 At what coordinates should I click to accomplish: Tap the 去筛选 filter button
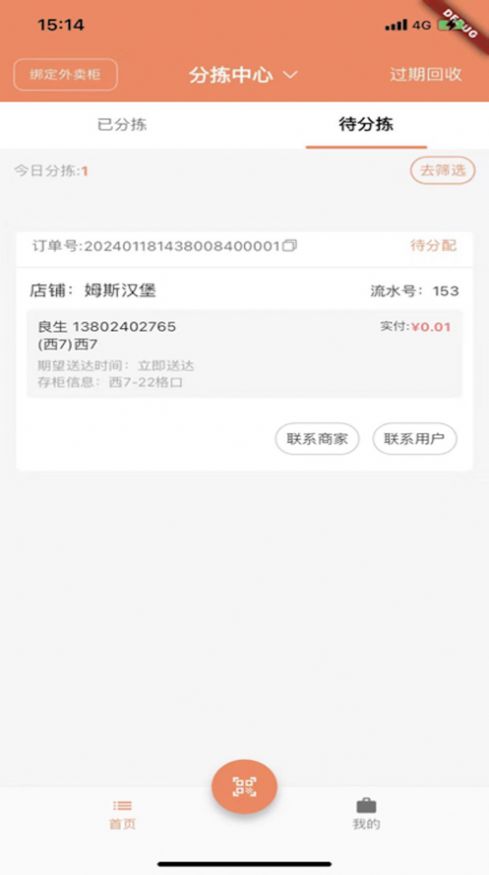(443, 170)
